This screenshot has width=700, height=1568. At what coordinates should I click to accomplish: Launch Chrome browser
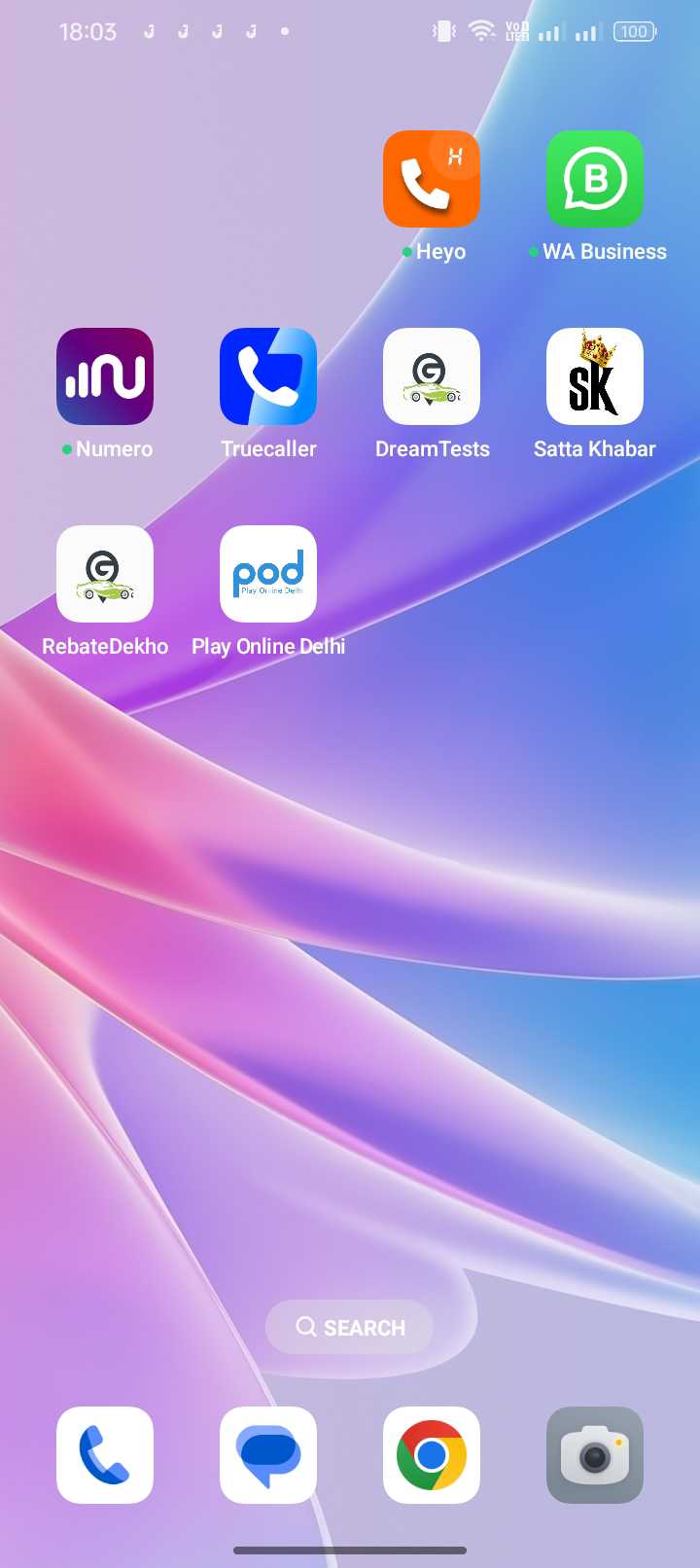point(432,1455)
